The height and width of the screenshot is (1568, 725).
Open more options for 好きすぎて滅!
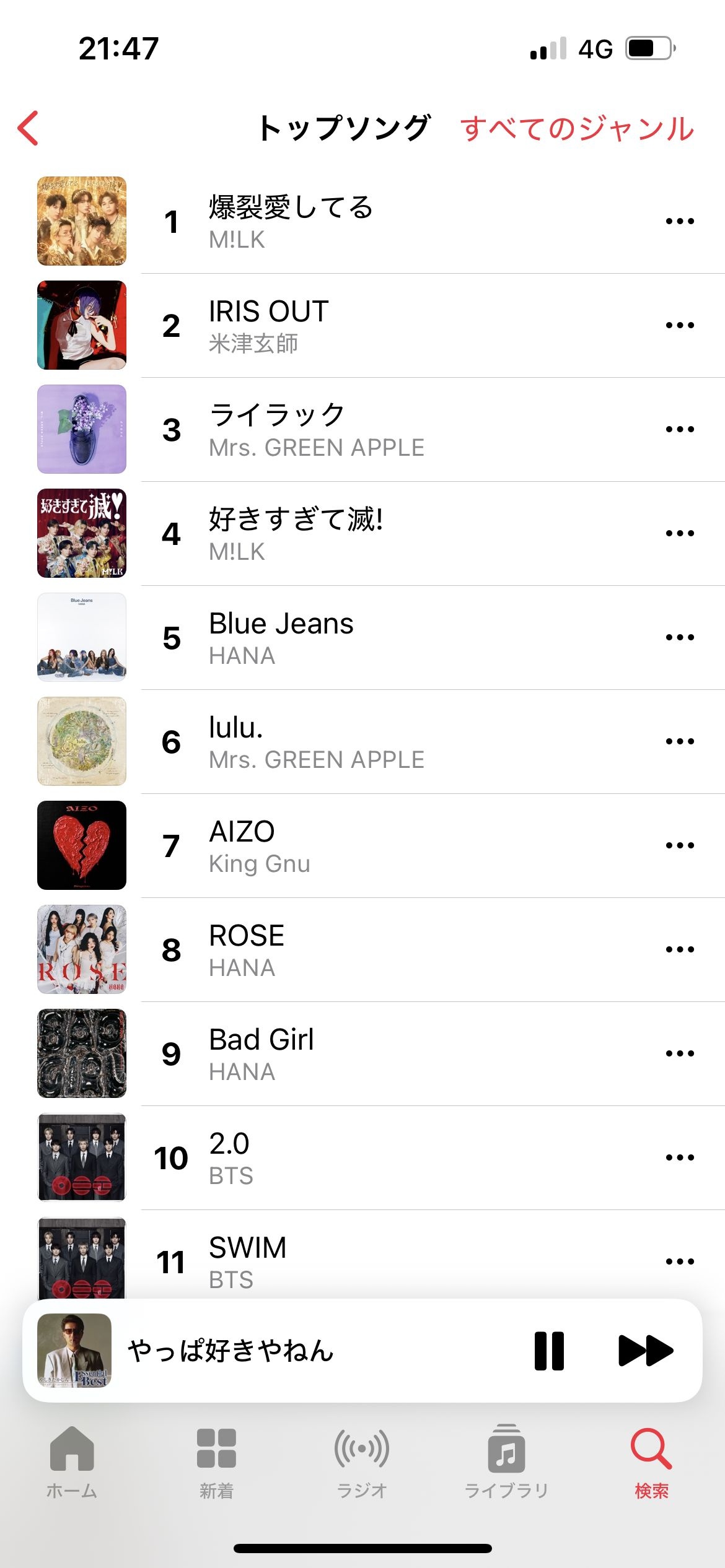(x=679, y=533)
